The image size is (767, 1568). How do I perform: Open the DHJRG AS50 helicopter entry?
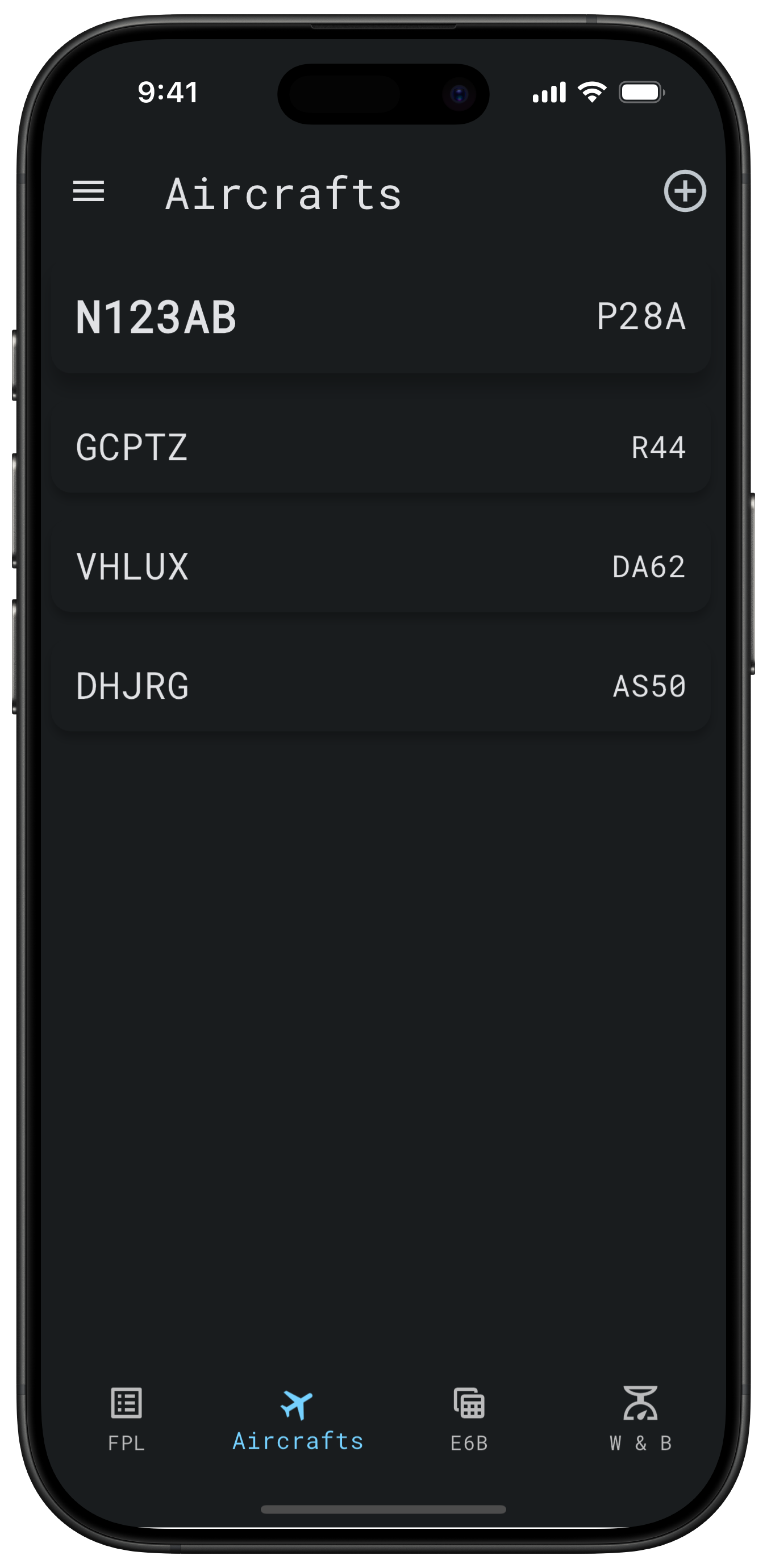(x=382, y=686)
